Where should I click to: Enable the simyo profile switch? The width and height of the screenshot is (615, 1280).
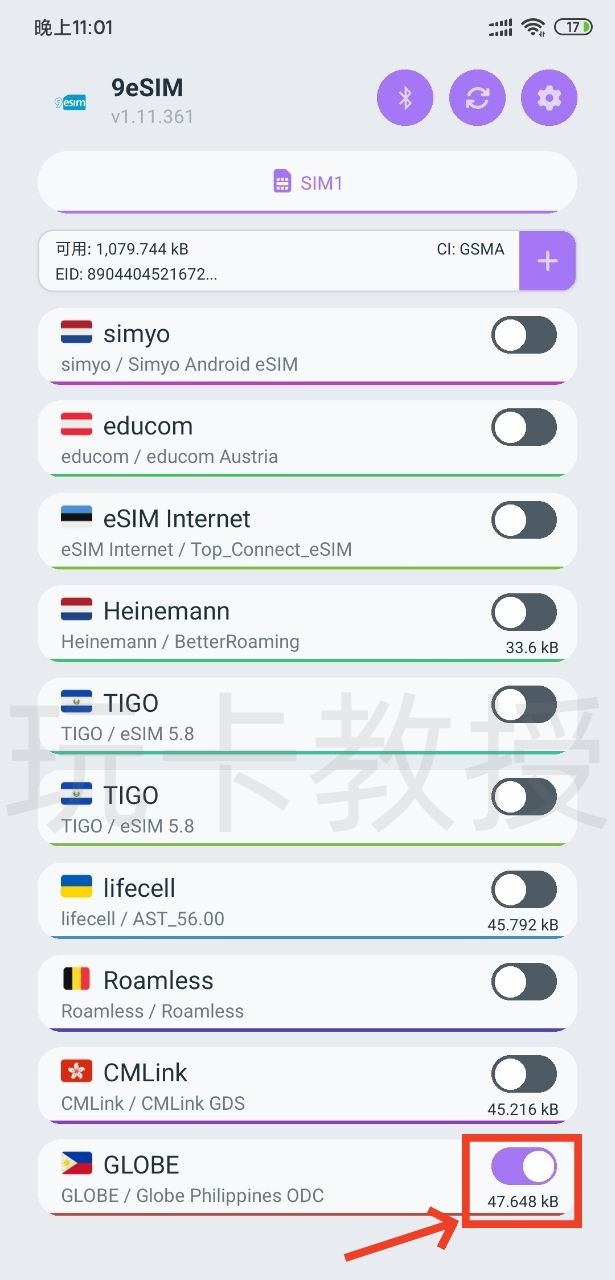pyautogui.click(x=524, y=335)
